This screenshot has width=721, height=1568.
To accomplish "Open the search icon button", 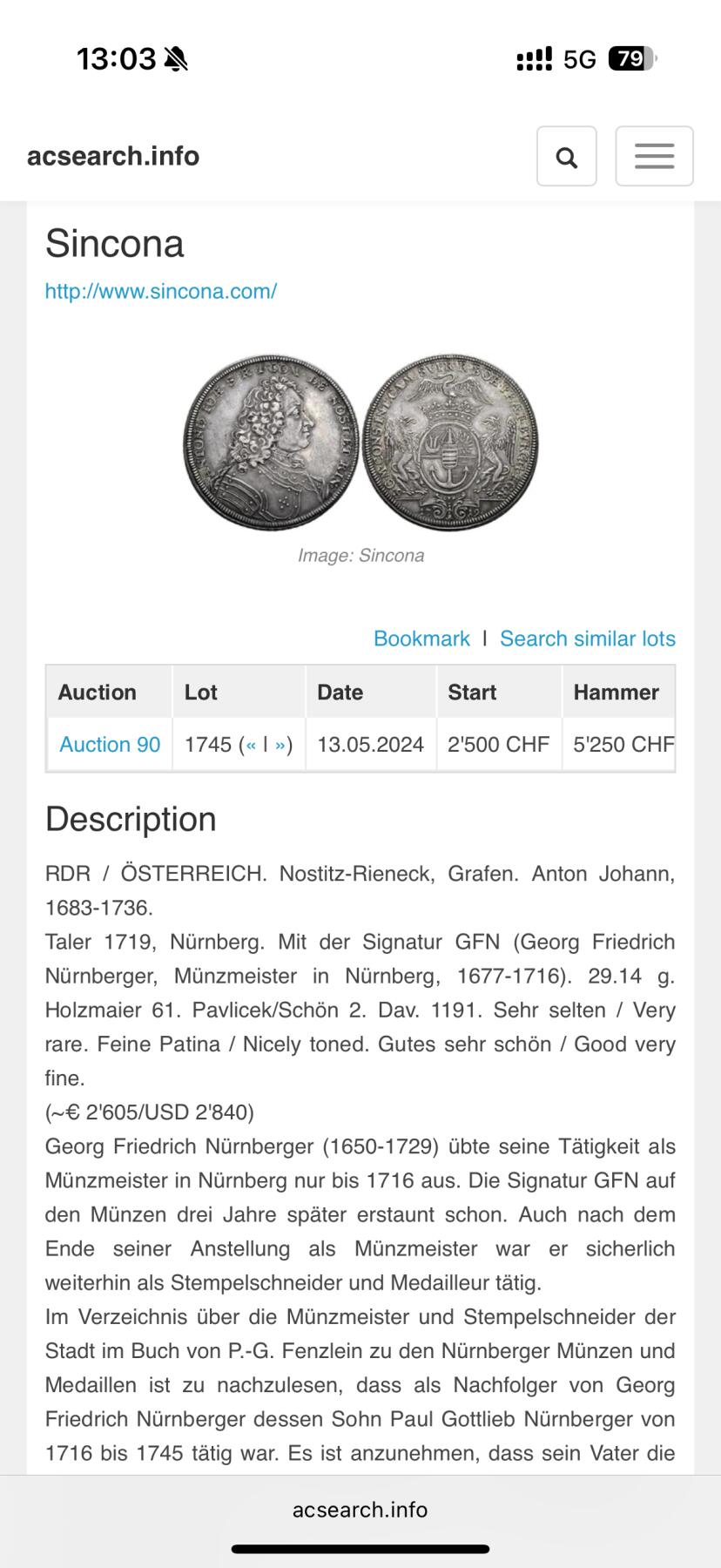I will point(566,157).
